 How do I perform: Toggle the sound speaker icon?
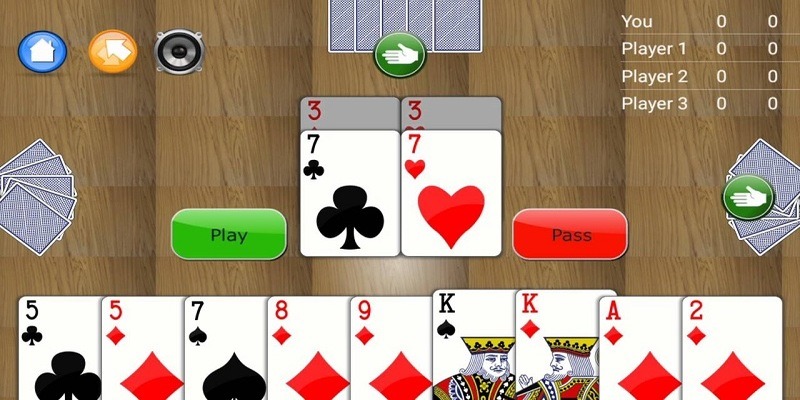[179, 51]
